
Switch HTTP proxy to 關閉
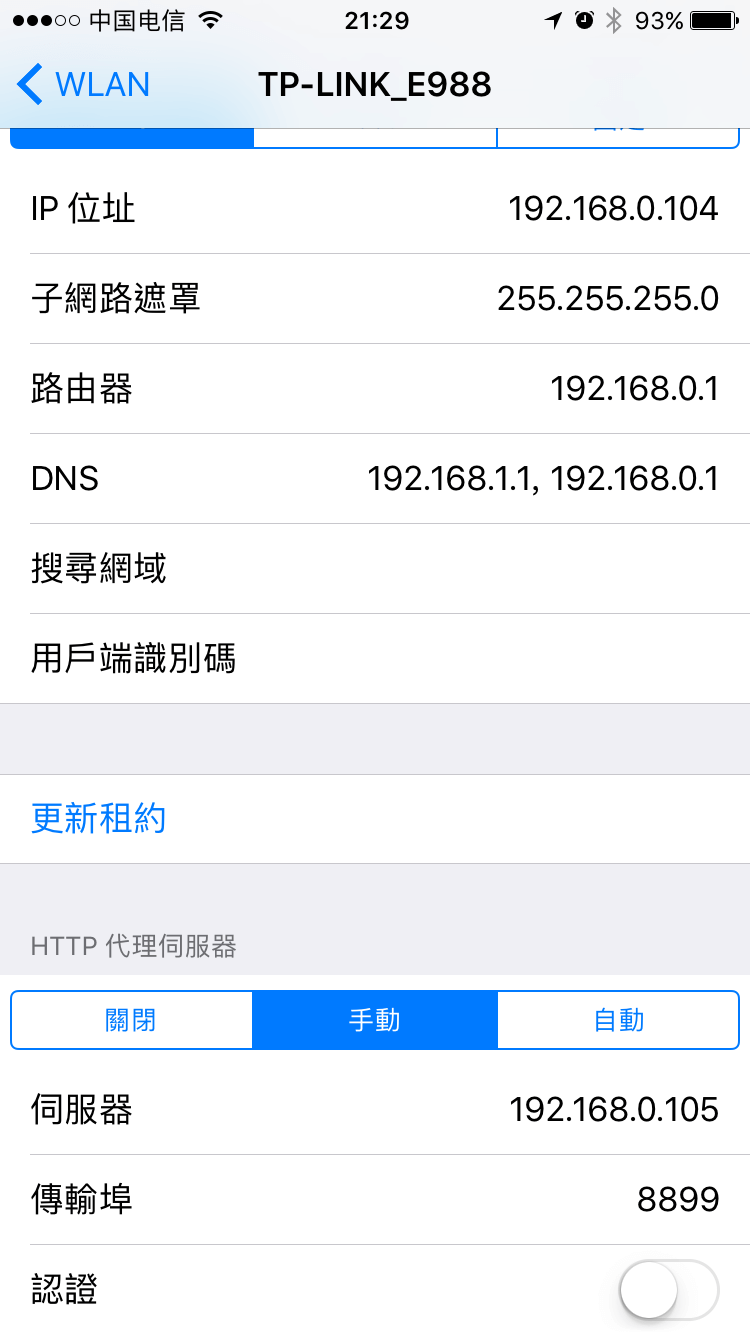[131, 1020]
